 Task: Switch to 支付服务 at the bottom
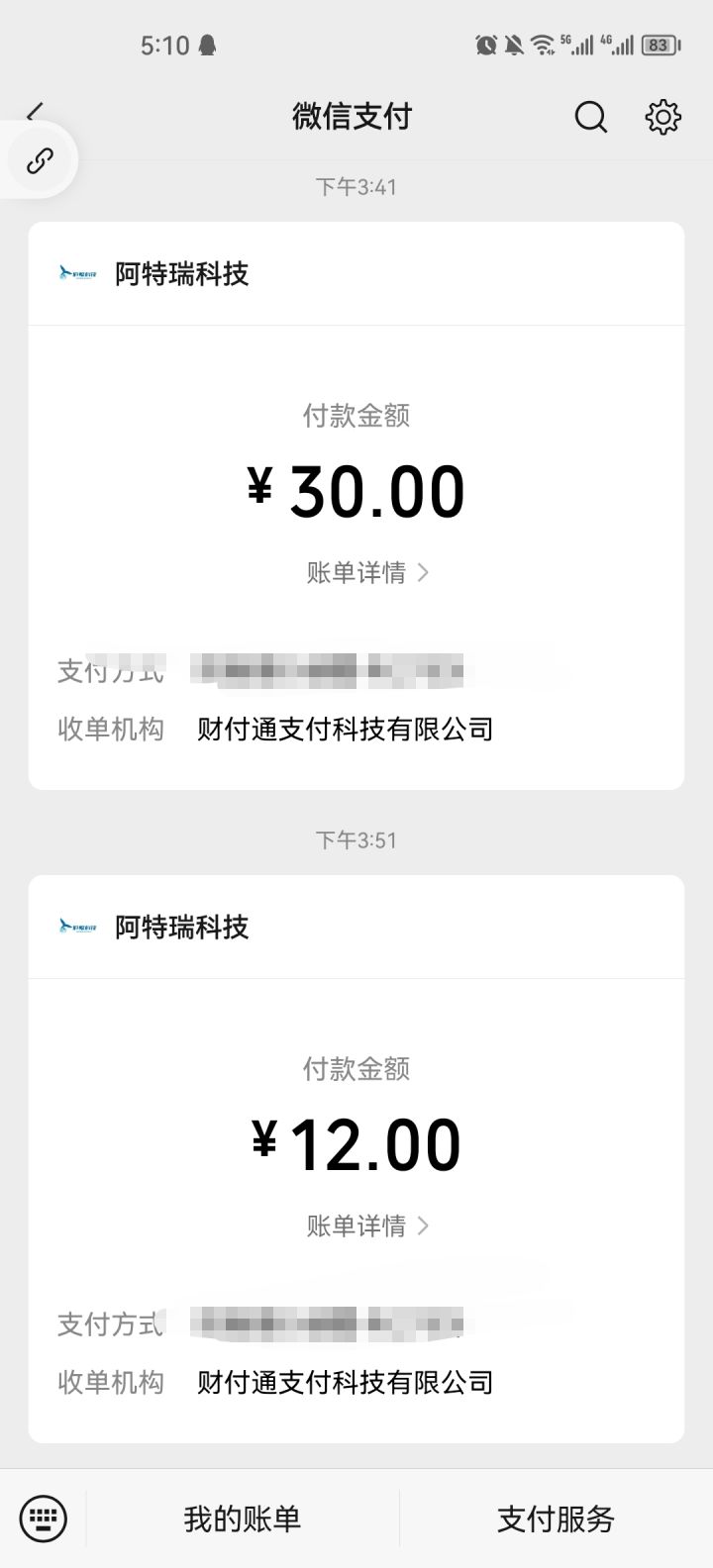[555, 1517]
